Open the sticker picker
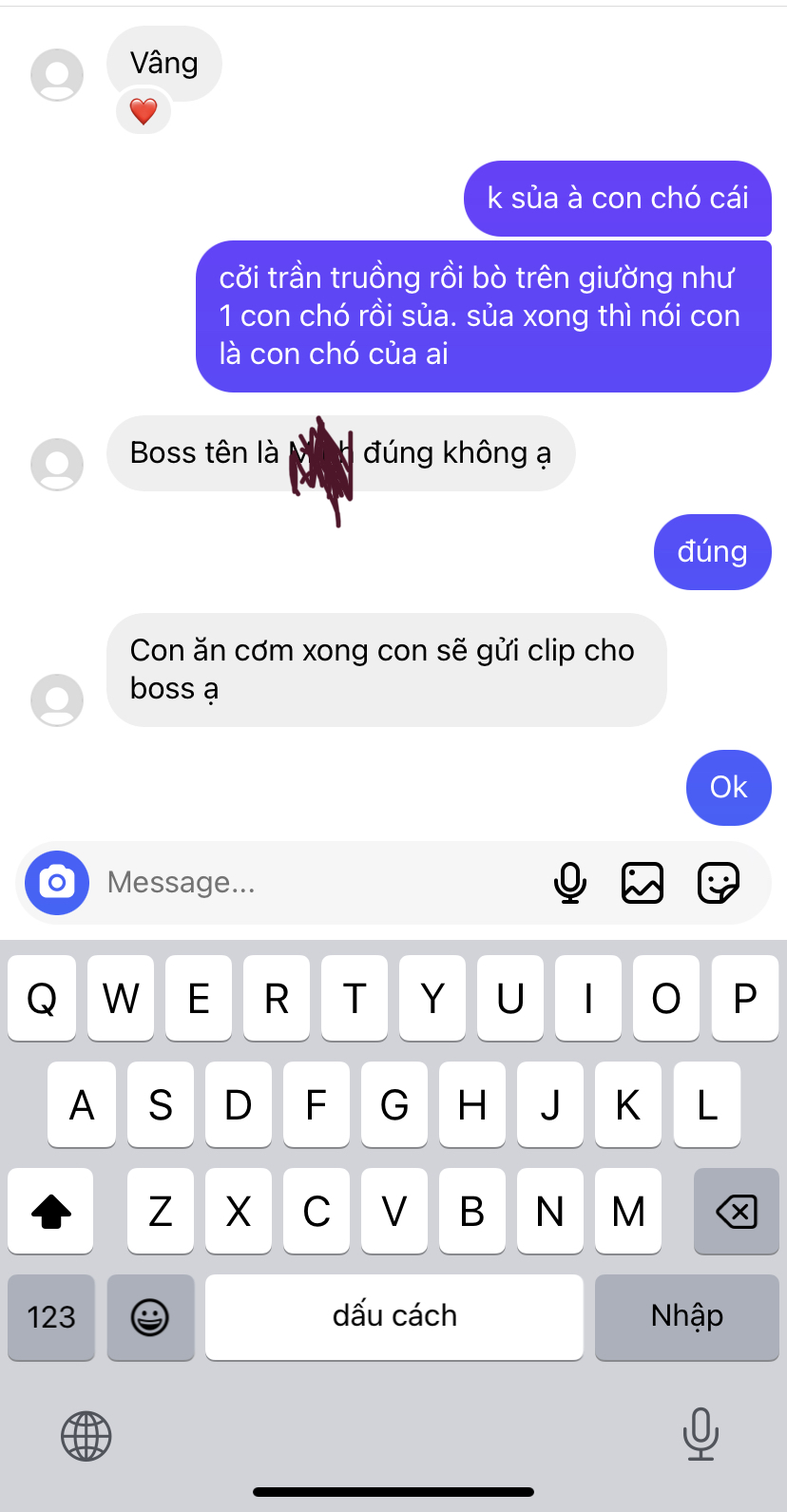Image resolution: width=787 pixels, height=1512 pixels. [x=718, y=883]
